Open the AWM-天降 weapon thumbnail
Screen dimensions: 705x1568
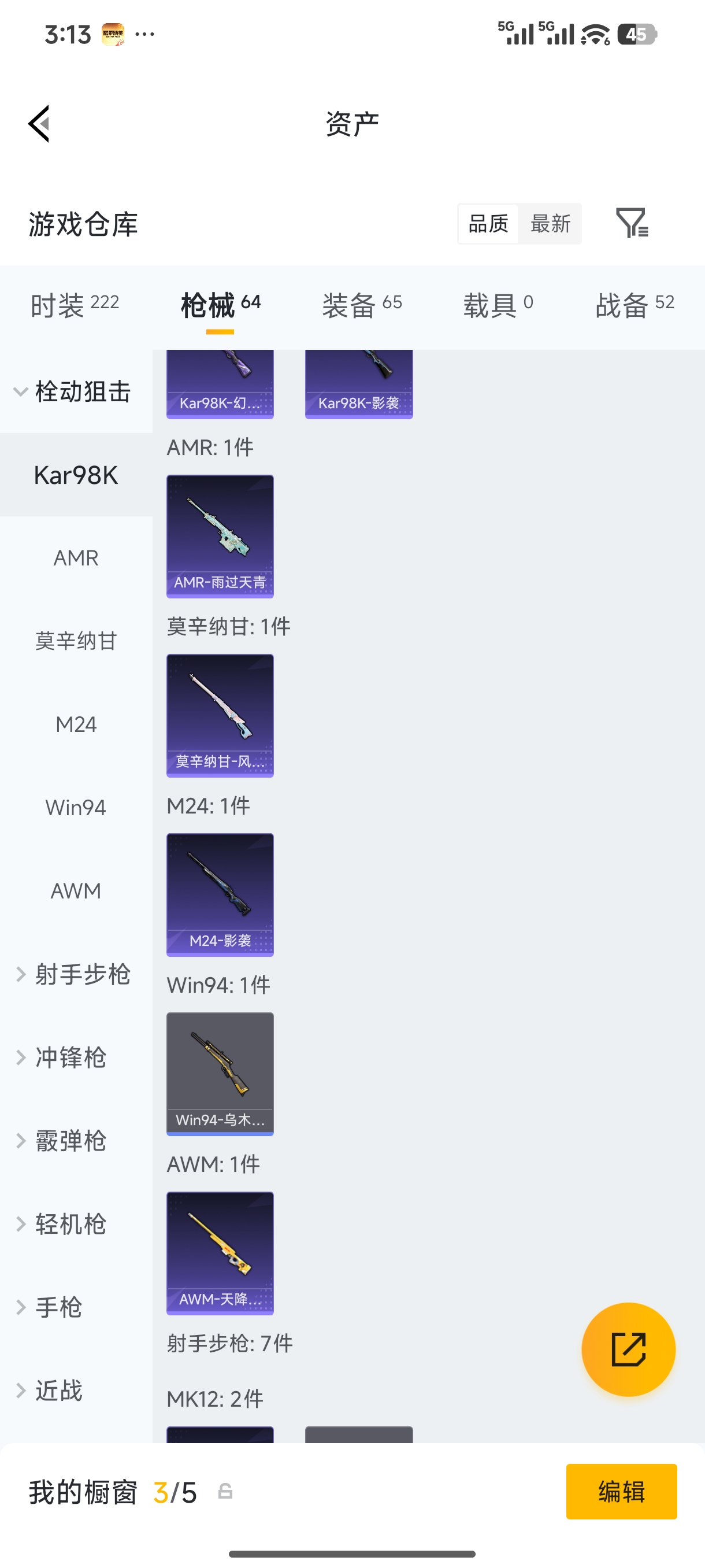(220, 1254)
